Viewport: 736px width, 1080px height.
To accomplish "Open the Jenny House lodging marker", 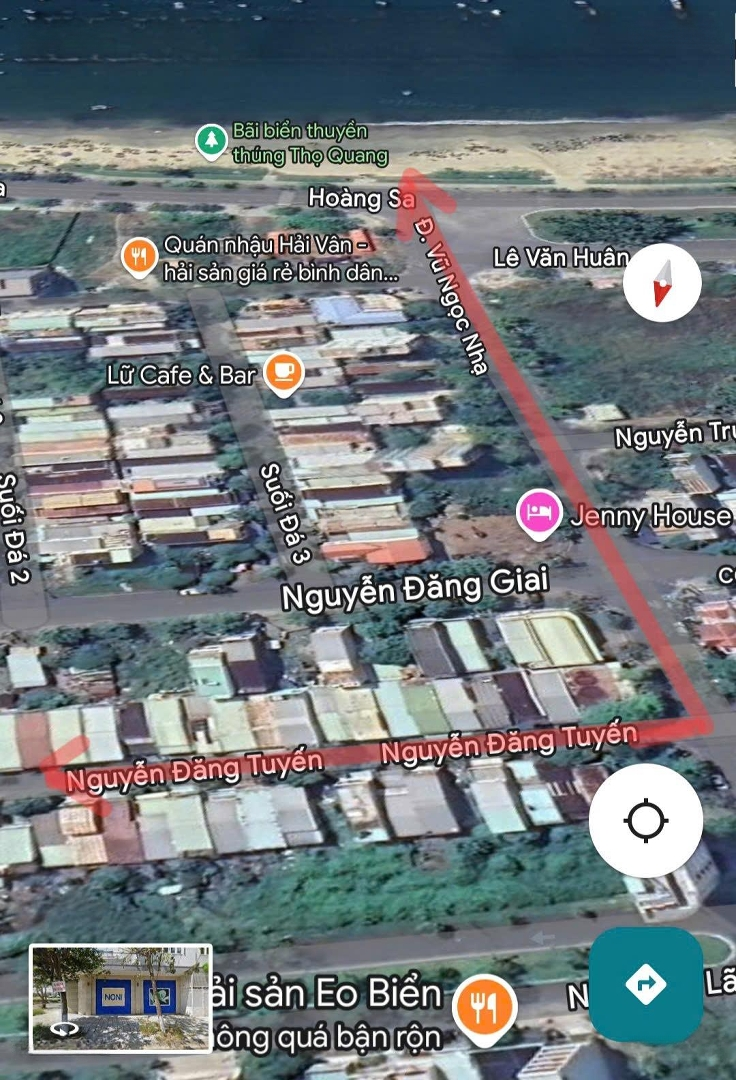I will 538,513.
